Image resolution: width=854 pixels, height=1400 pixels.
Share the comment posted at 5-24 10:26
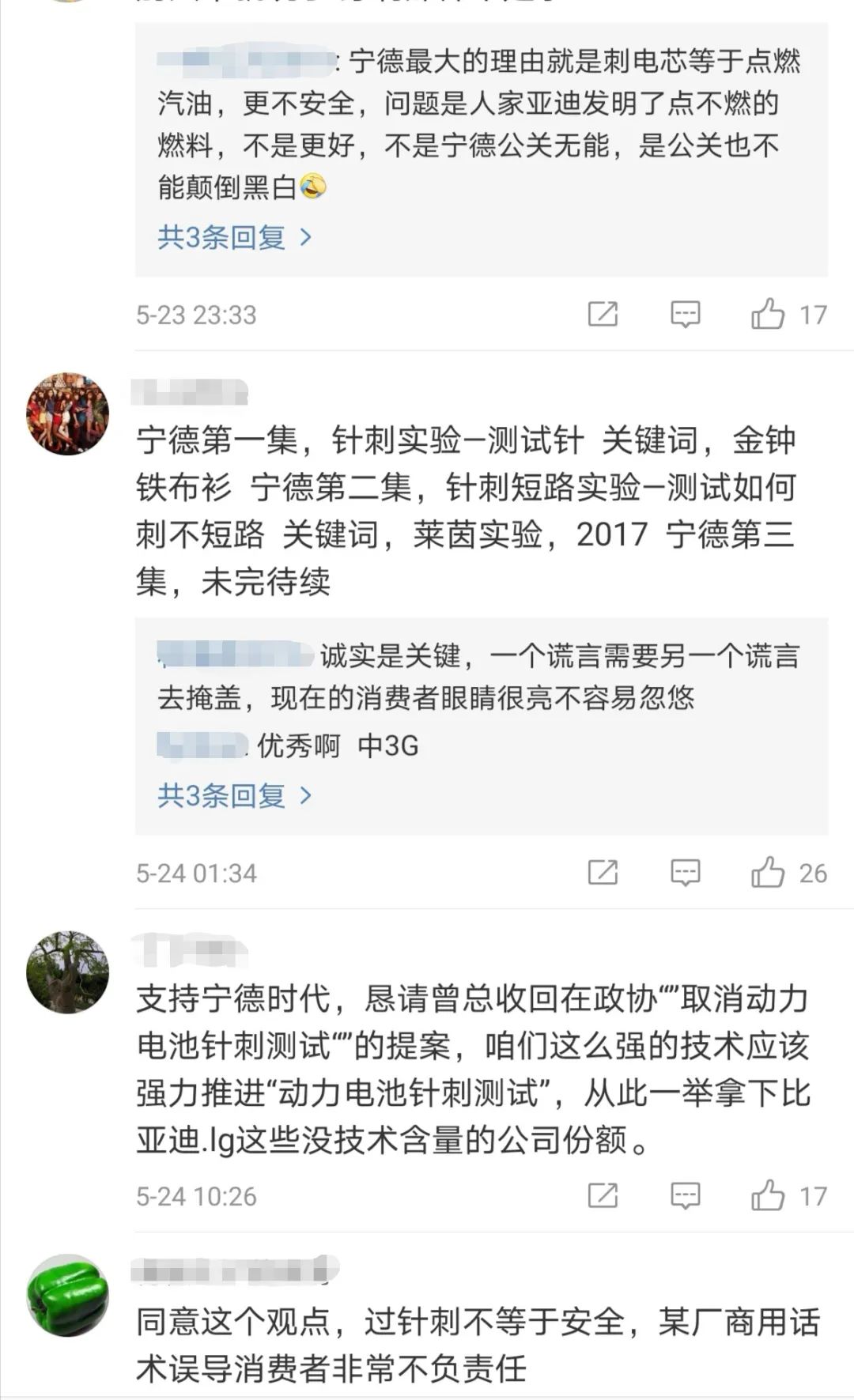(x=603, y=1195)
